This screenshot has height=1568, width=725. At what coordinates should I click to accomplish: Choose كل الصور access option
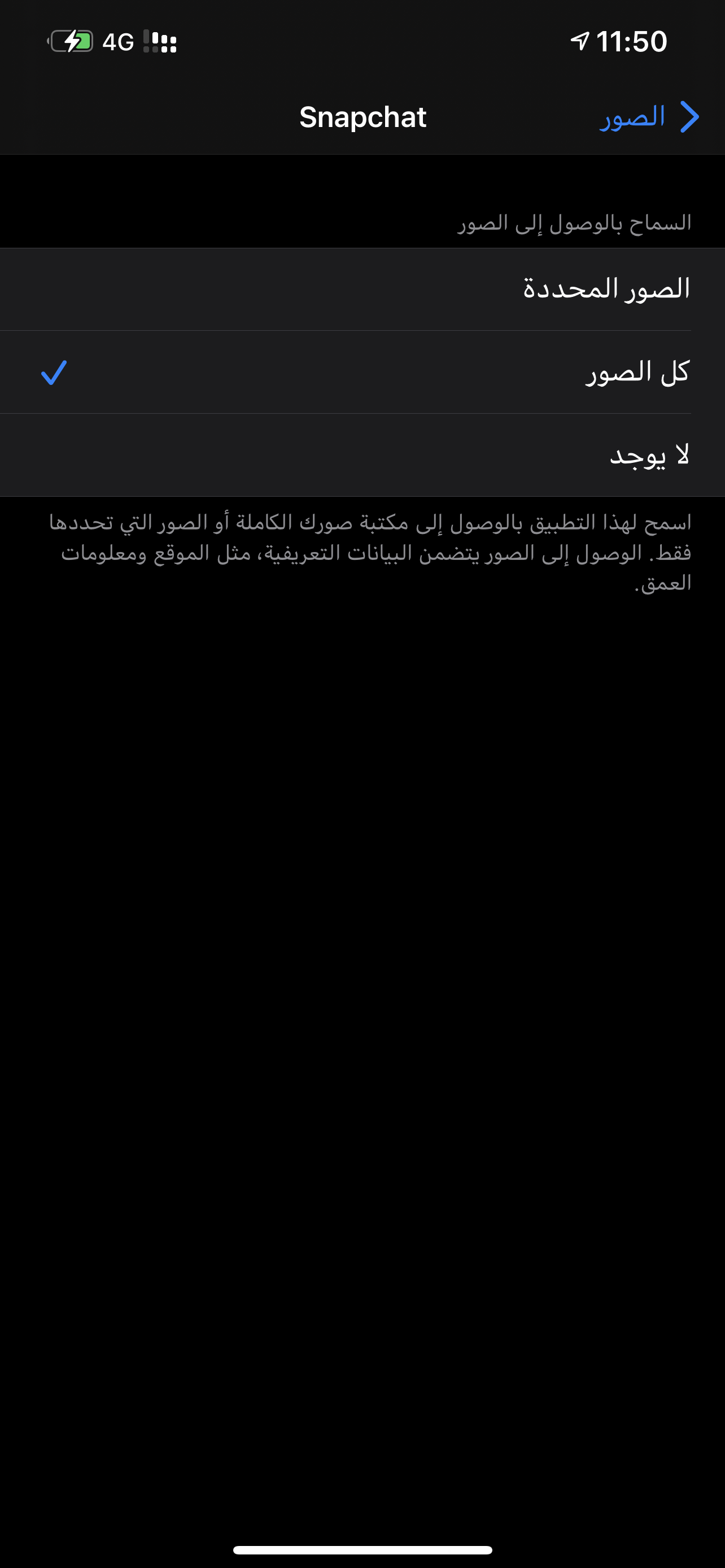coord(637,372)
